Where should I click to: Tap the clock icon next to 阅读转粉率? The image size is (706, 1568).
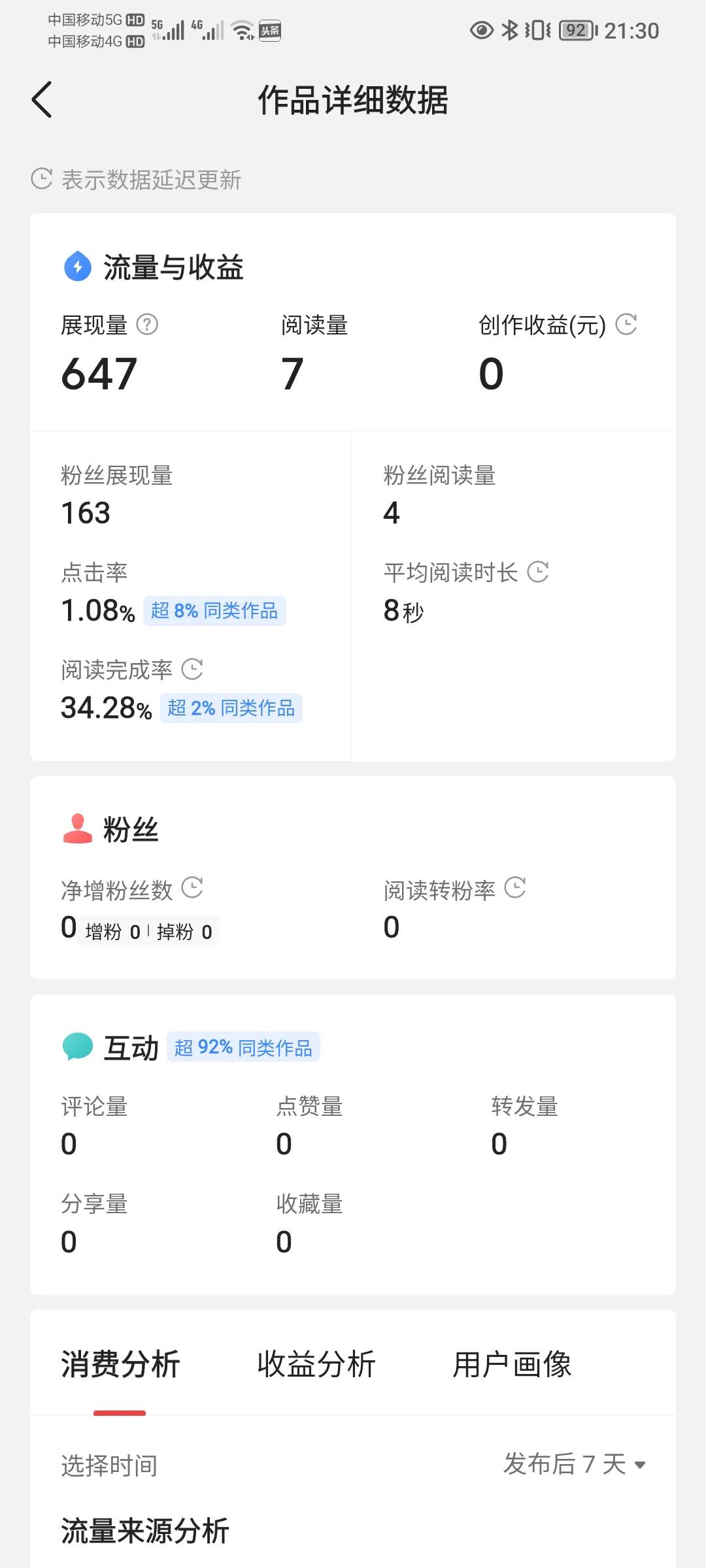516,889
